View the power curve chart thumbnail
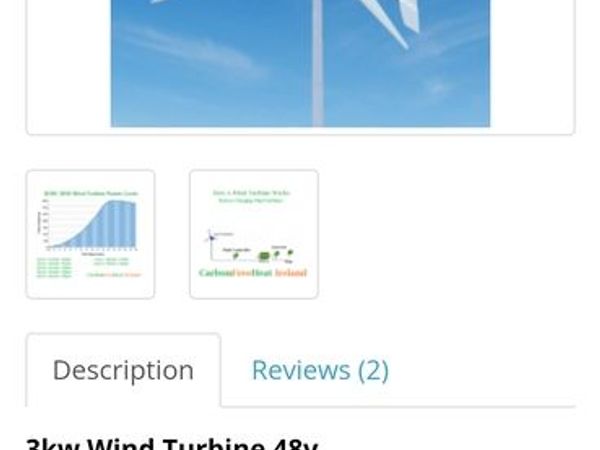The image size is (600, 450). (x=90, y=234)
